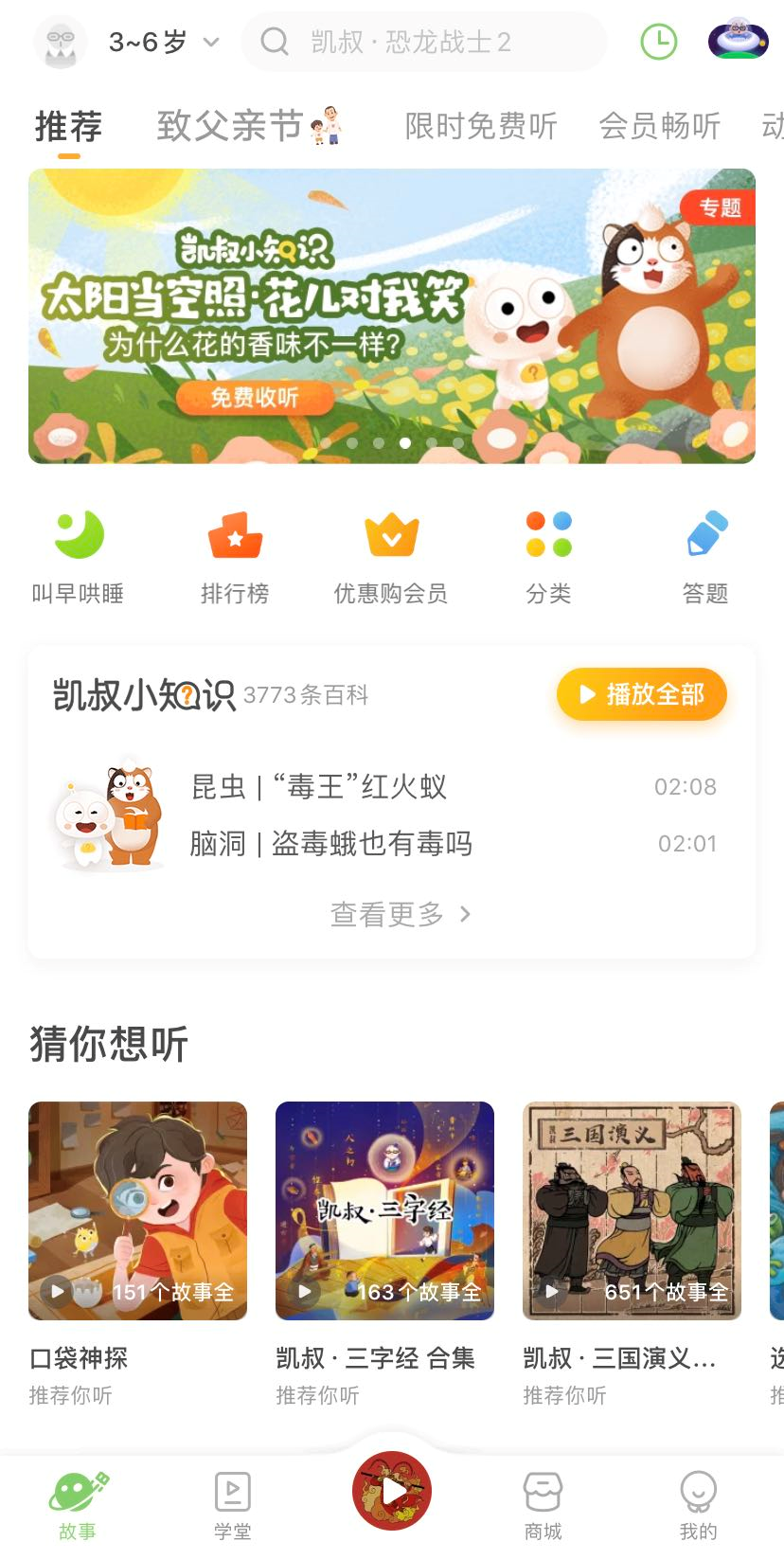Screen dimensions: 784x1559
Task: Switch to the 限时免费听 tab
Action: [480, 126]
